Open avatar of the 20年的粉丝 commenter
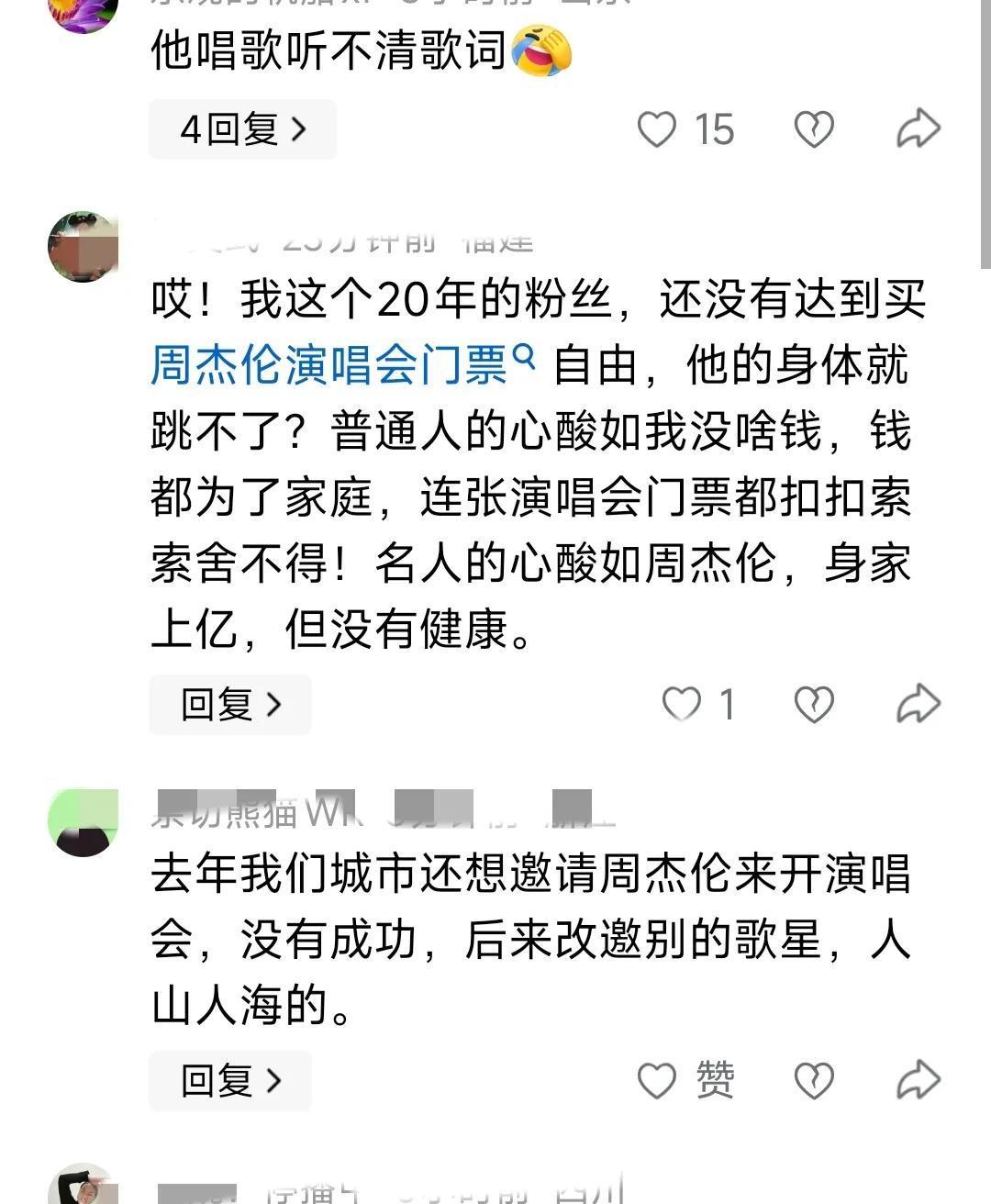The height and width of the screenshot is (1204, 991). (x=83, y=247)
